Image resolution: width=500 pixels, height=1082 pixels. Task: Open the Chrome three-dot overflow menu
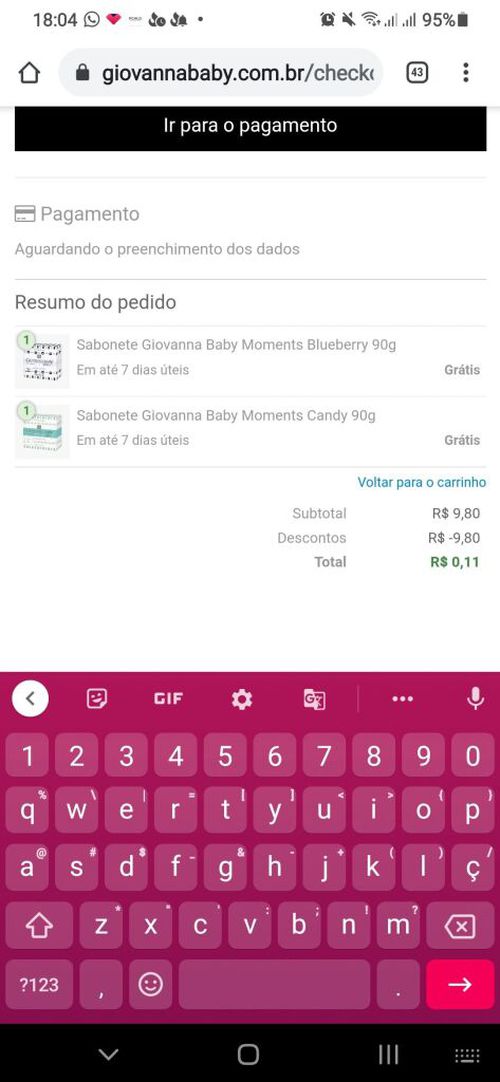click(466, 72)
